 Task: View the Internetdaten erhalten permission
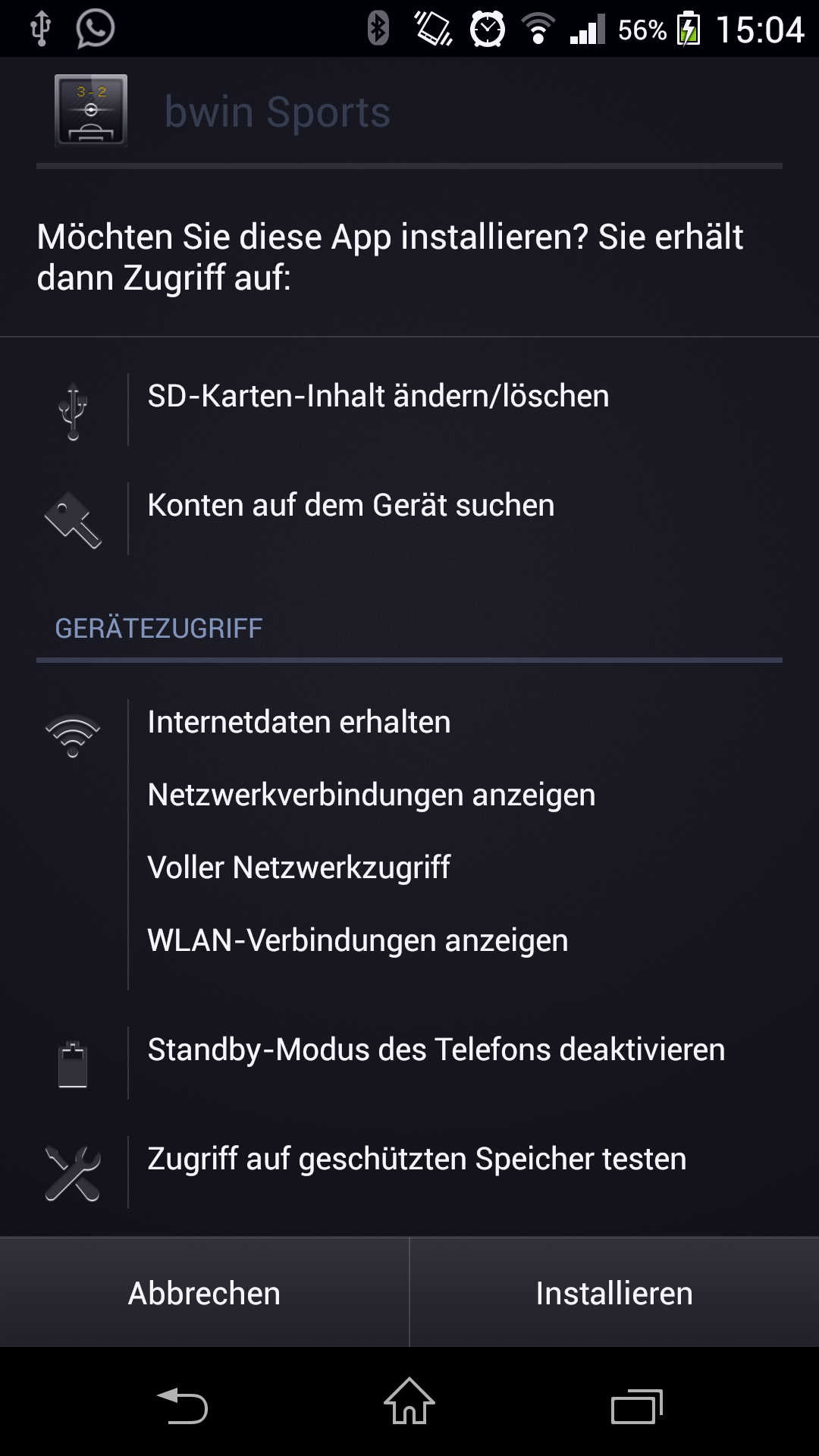coord(409,722)
